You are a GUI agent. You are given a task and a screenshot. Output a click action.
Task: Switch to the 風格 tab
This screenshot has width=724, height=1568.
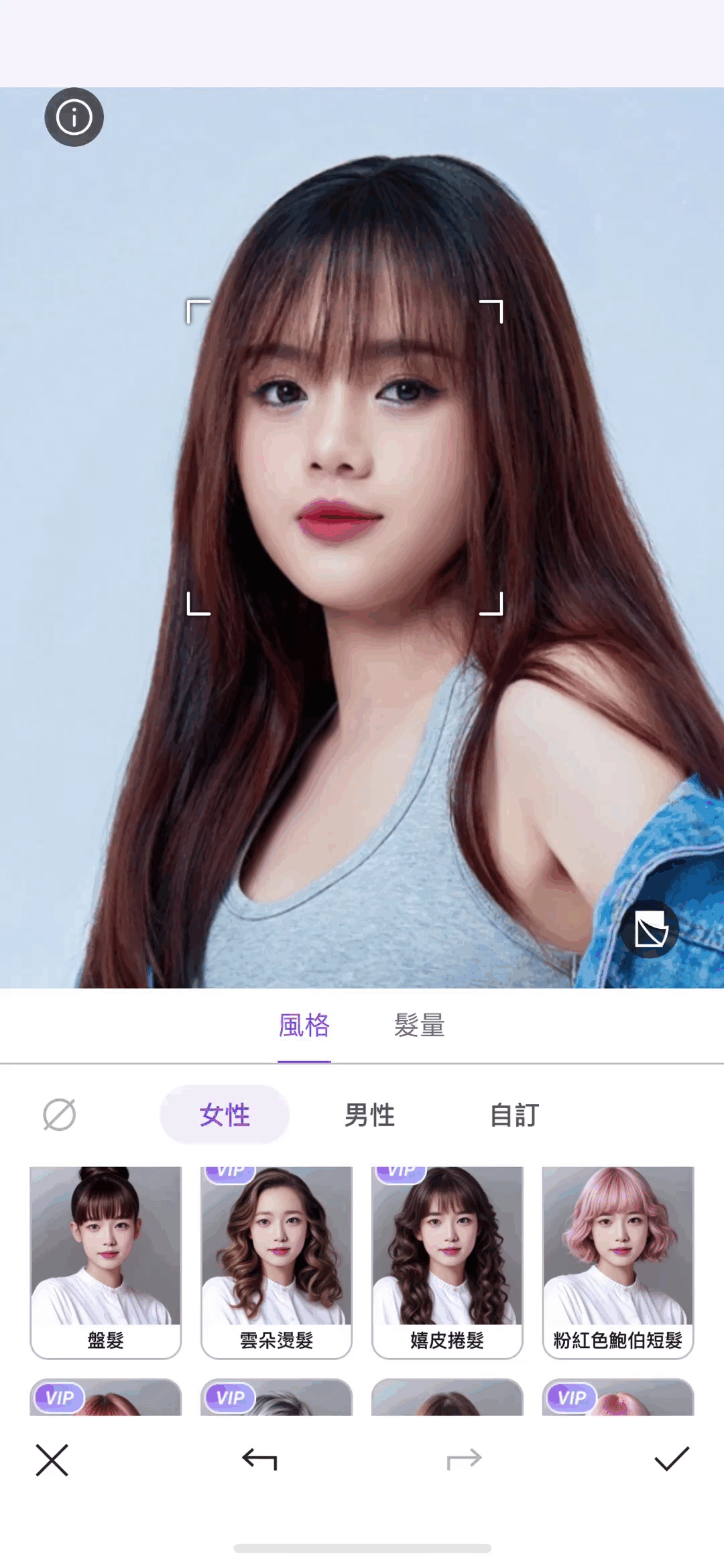pos(304,1026)
